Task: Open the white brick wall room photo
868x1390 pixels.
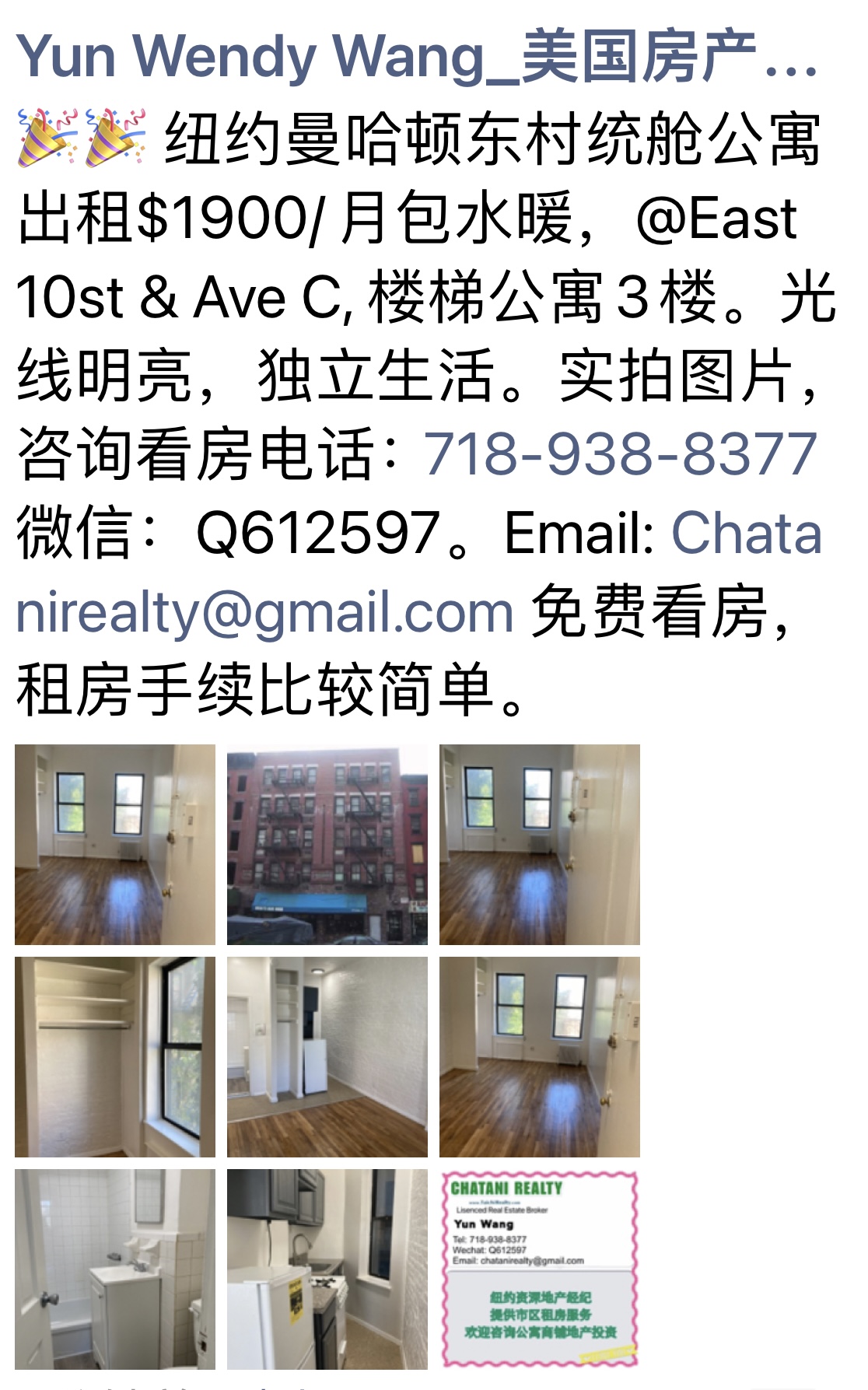Action: [327, 1057]
